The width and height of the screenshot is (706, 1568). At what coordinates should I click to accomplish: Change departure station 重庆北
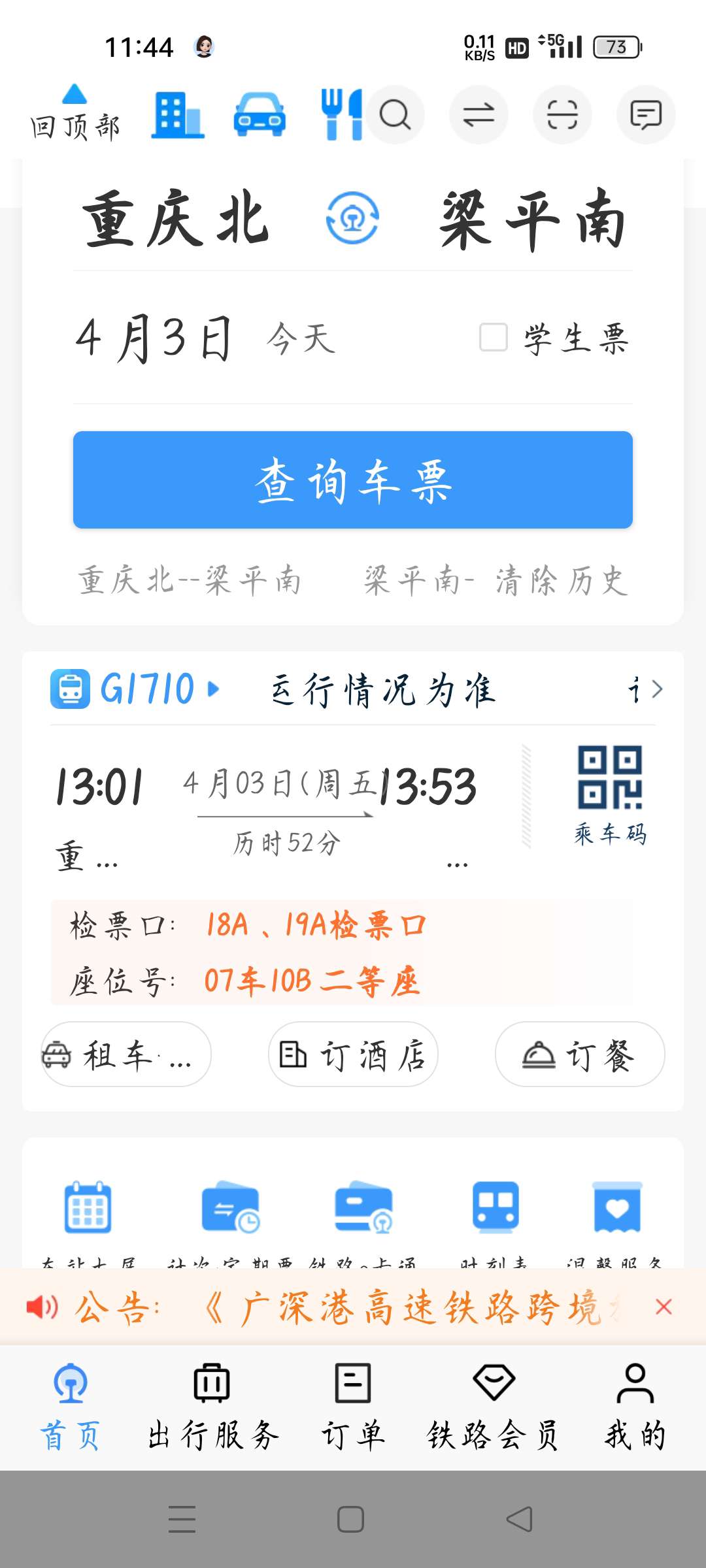pos(175,220)
